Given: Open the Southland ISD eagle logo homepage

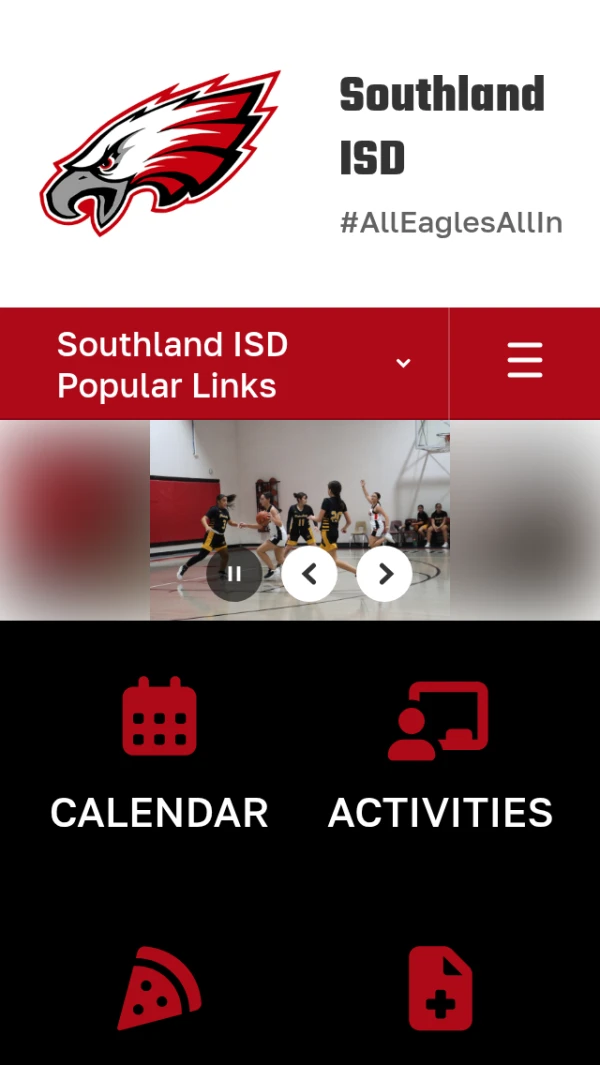Looking at the screenshot, I should [x=161, y=153].
